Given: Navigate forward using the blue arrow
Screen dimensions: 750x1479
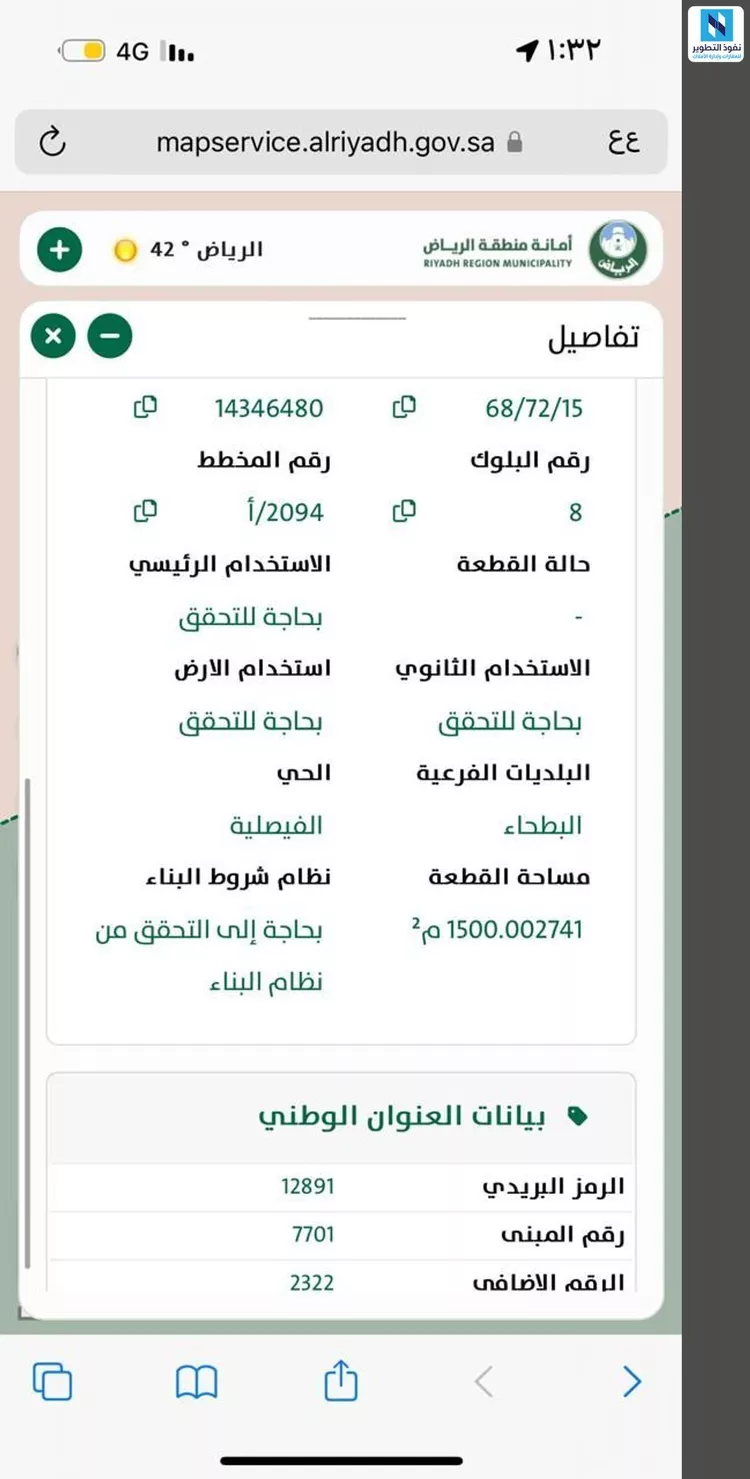Looking at the screenshot, I should (x=632, y=1381).
